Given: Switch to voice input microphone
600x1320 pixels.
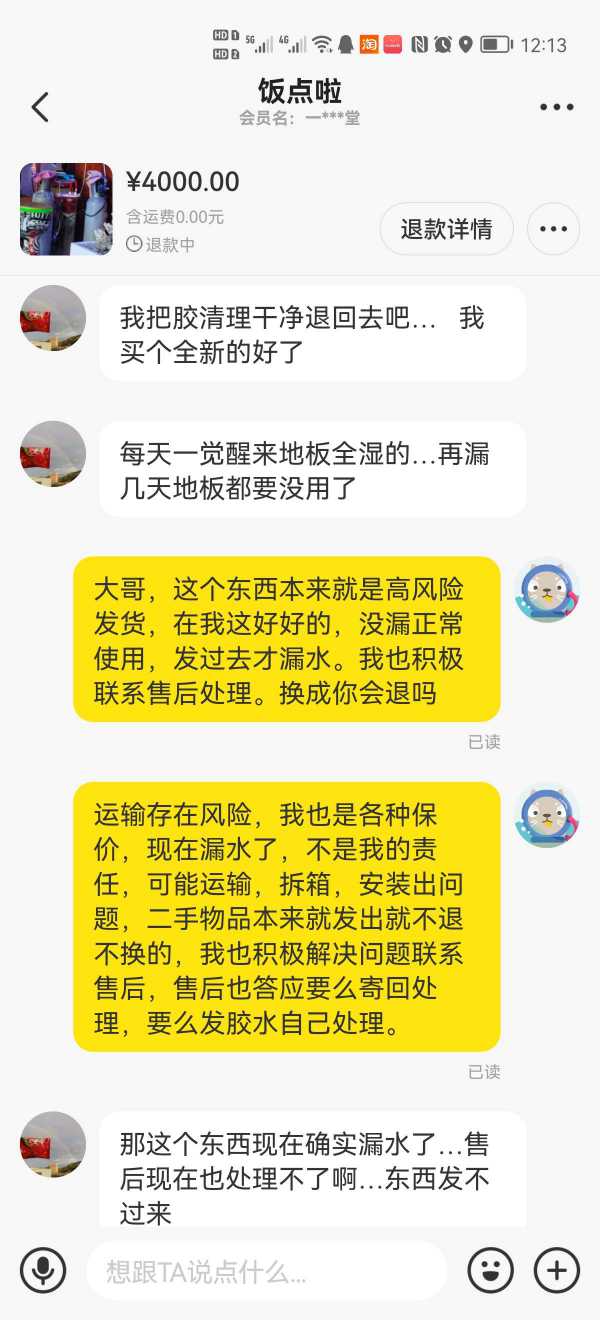Looking at the screenshot, I should pos(43,1270).
